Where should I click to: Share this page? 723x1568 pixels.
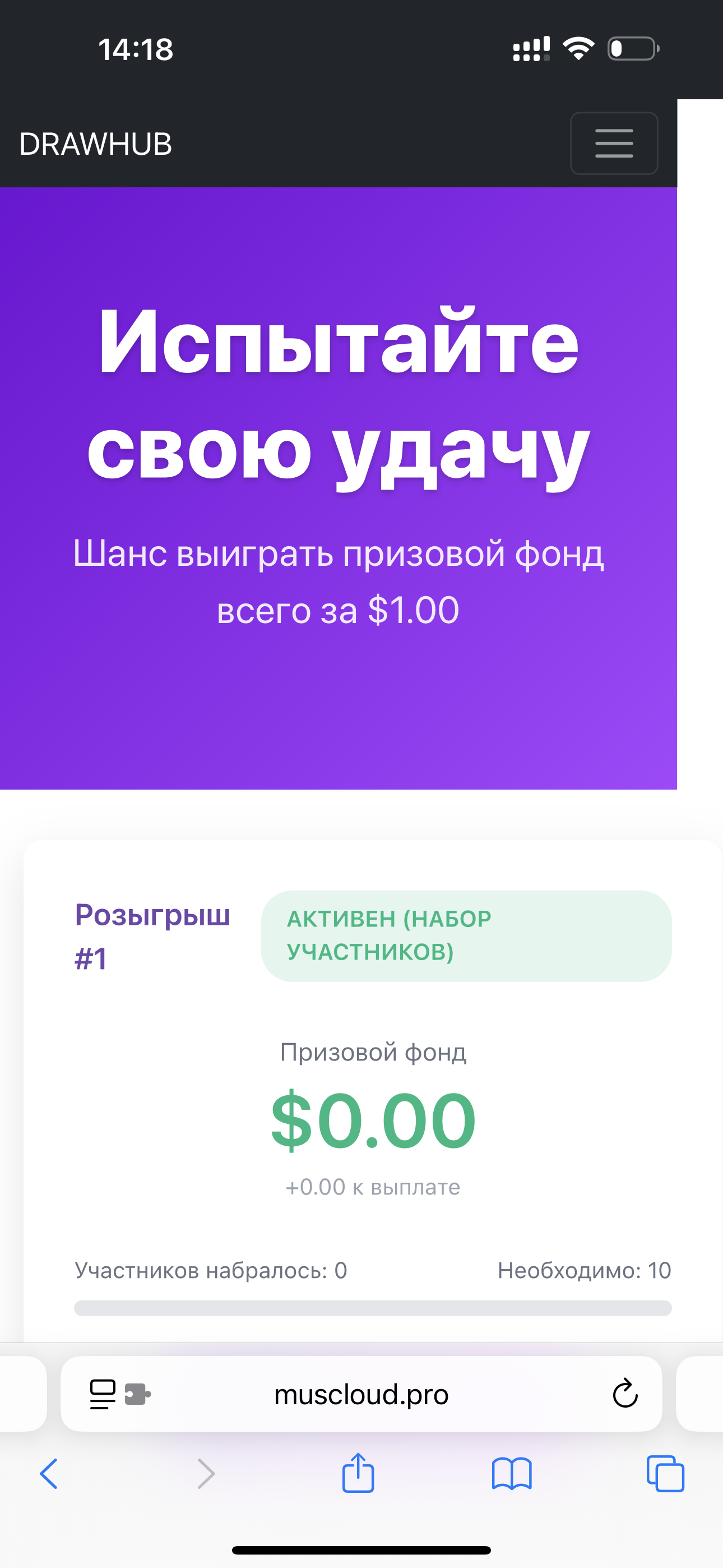[358, 1473]
